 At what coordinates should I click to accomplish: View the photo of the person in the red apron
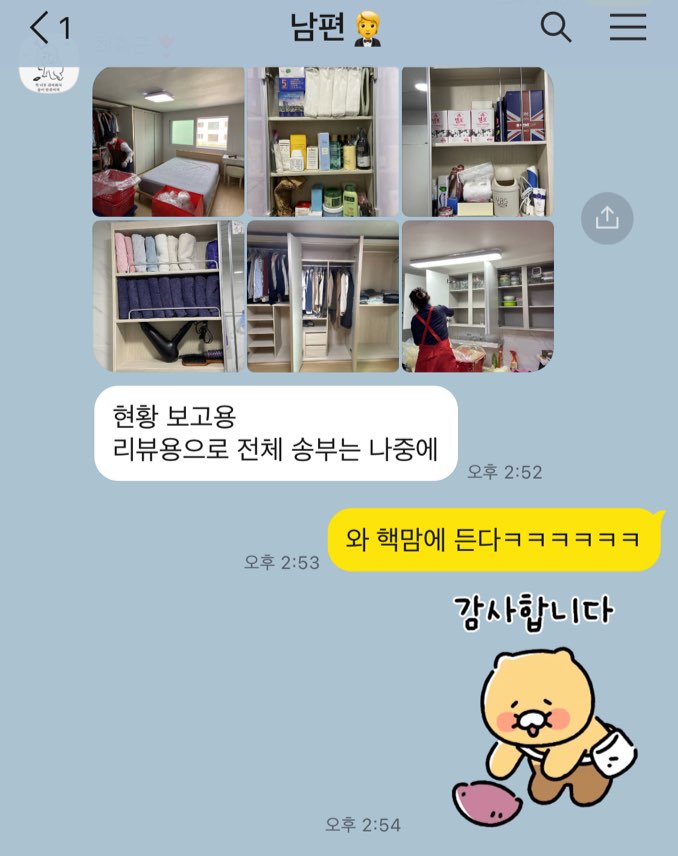point(477,296)
